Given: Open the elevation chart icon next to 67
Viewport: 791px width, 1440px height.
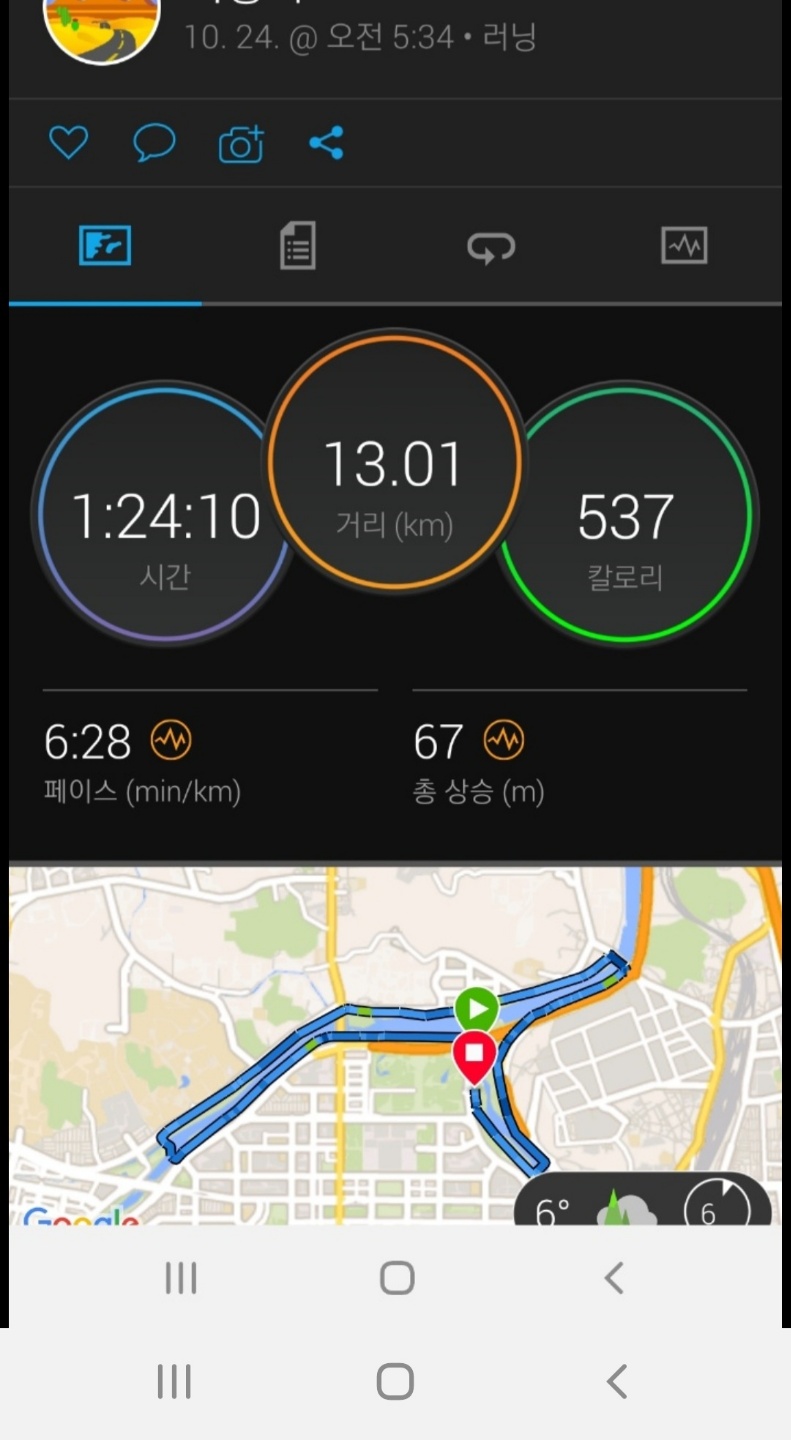Looking at the screenshot, I should point(503,741).
